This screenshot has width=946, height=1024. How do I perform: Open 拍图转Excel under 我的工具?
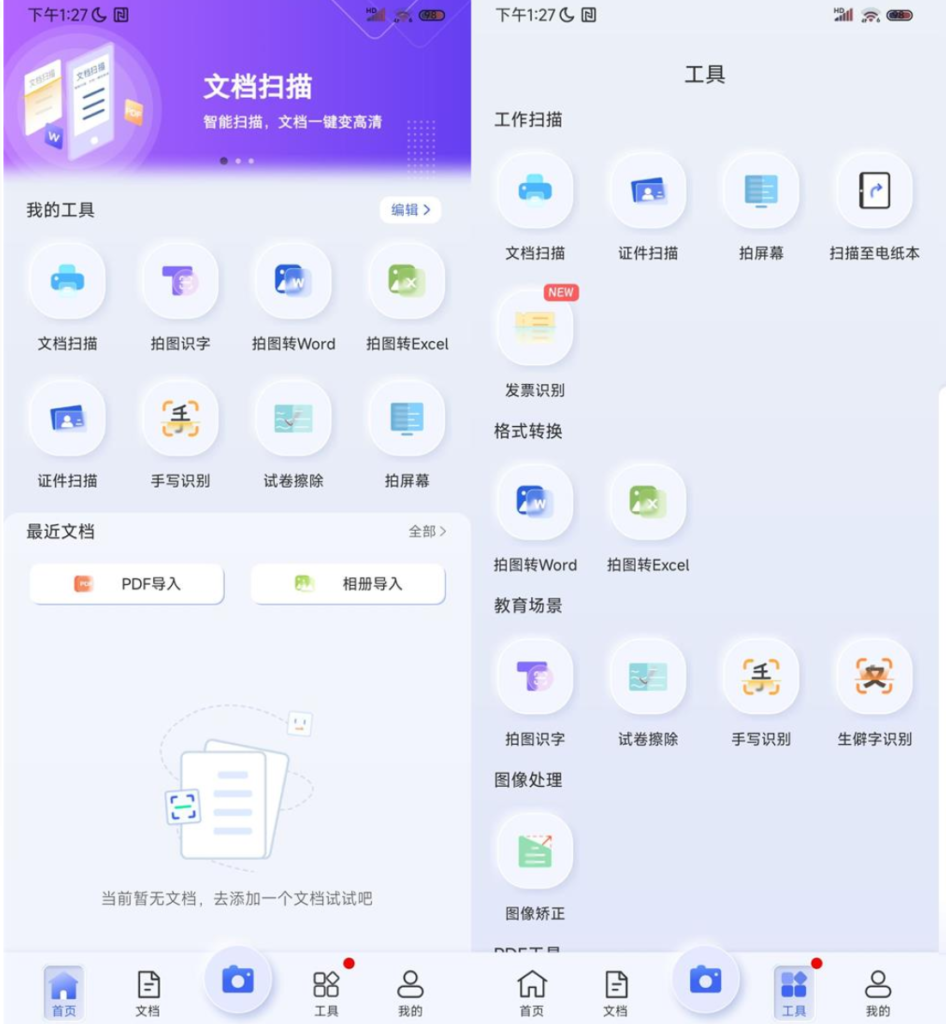pos(407,282)
